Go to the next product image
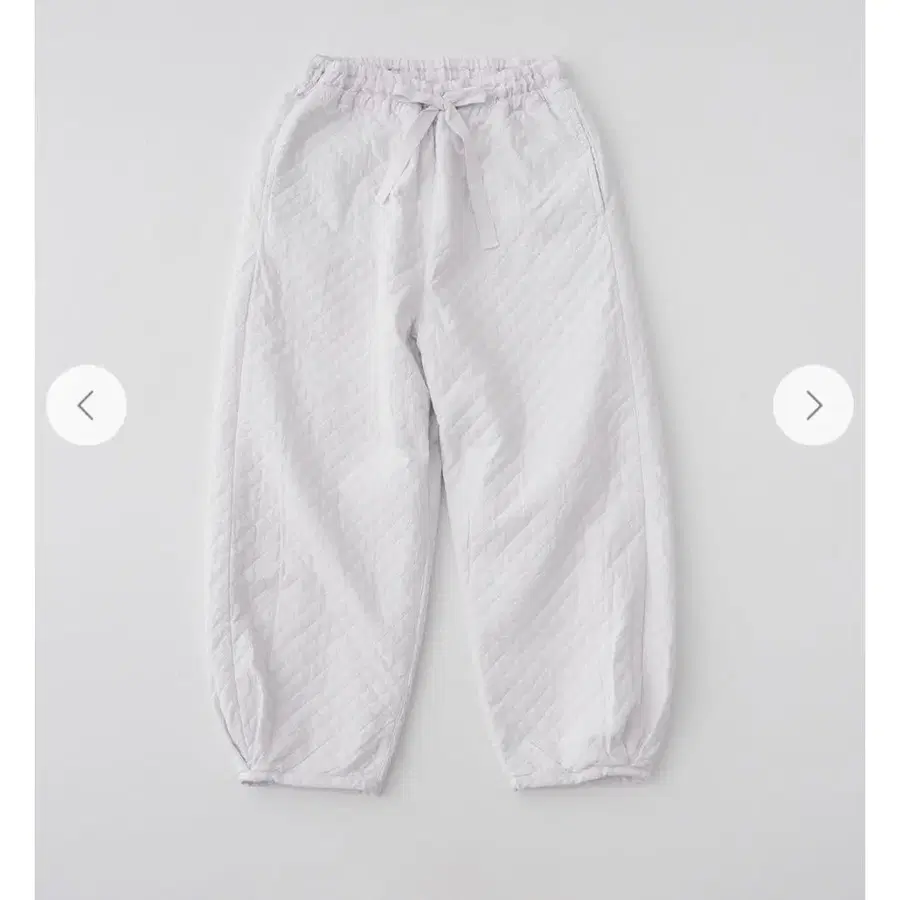The width and height of the screenshot is (900, 900). (x=813, y=405)
